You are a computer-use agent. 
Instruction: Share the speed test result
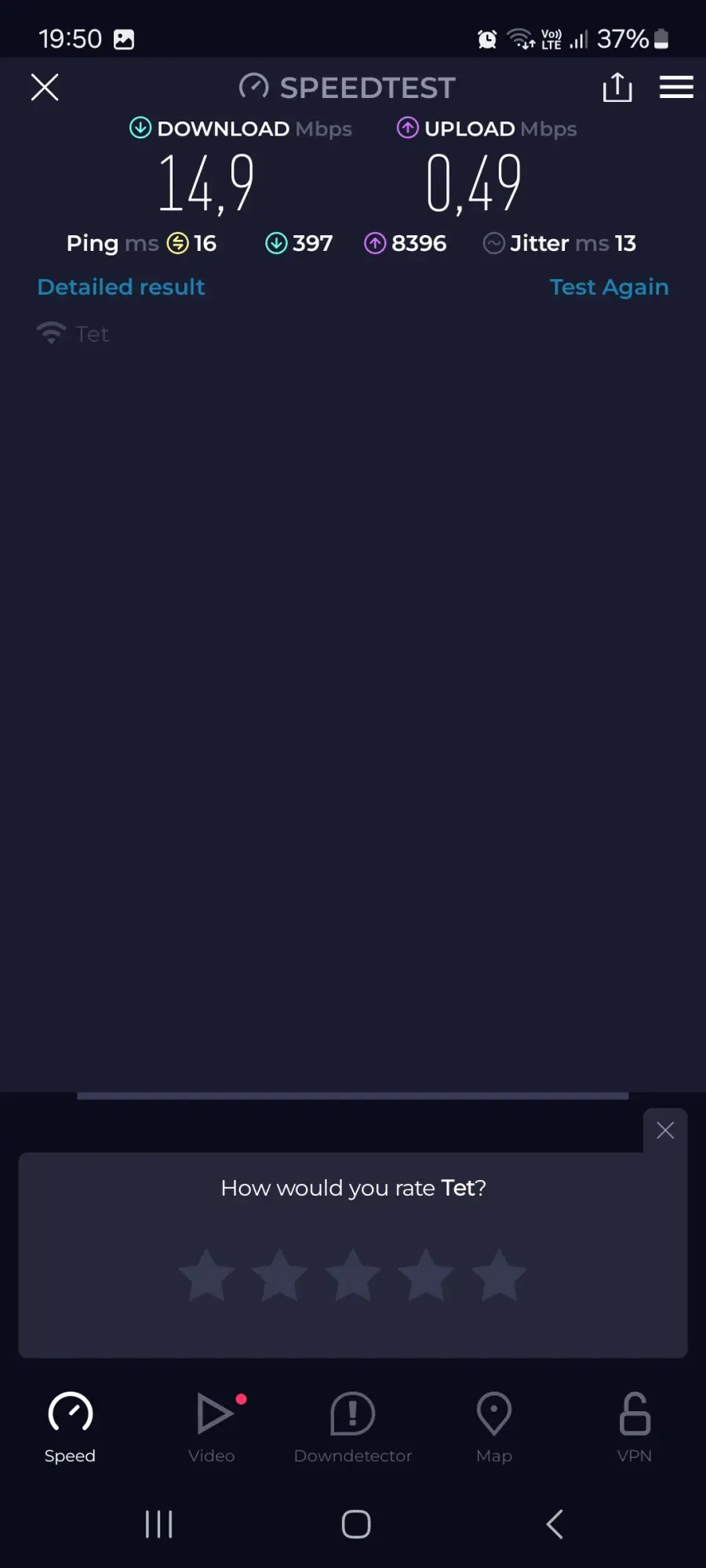coord(617,87)
